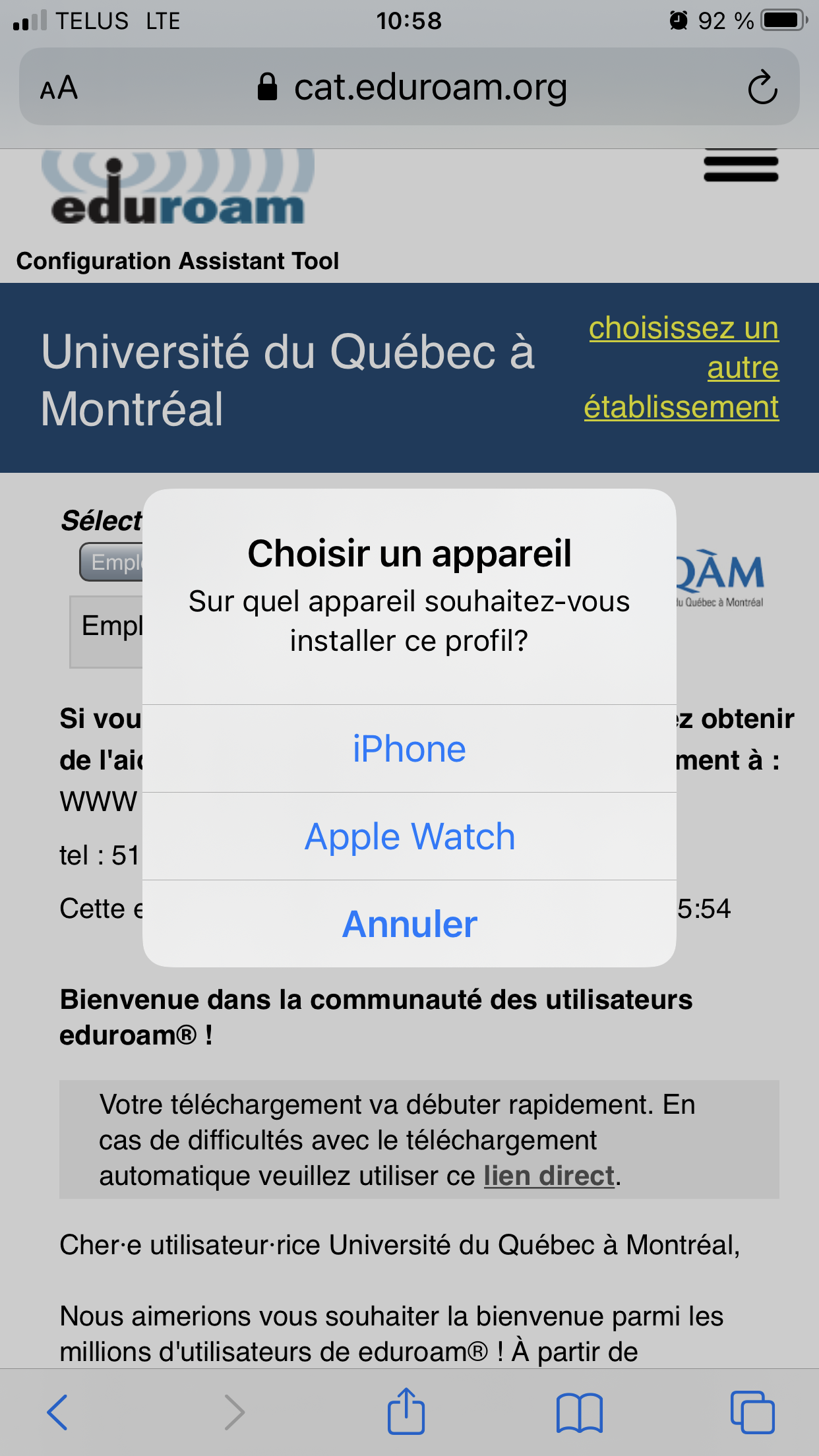Viewport: 819px width, 1456px height.
Task: Open the AA text size menu
Action: tap(59, 88)
